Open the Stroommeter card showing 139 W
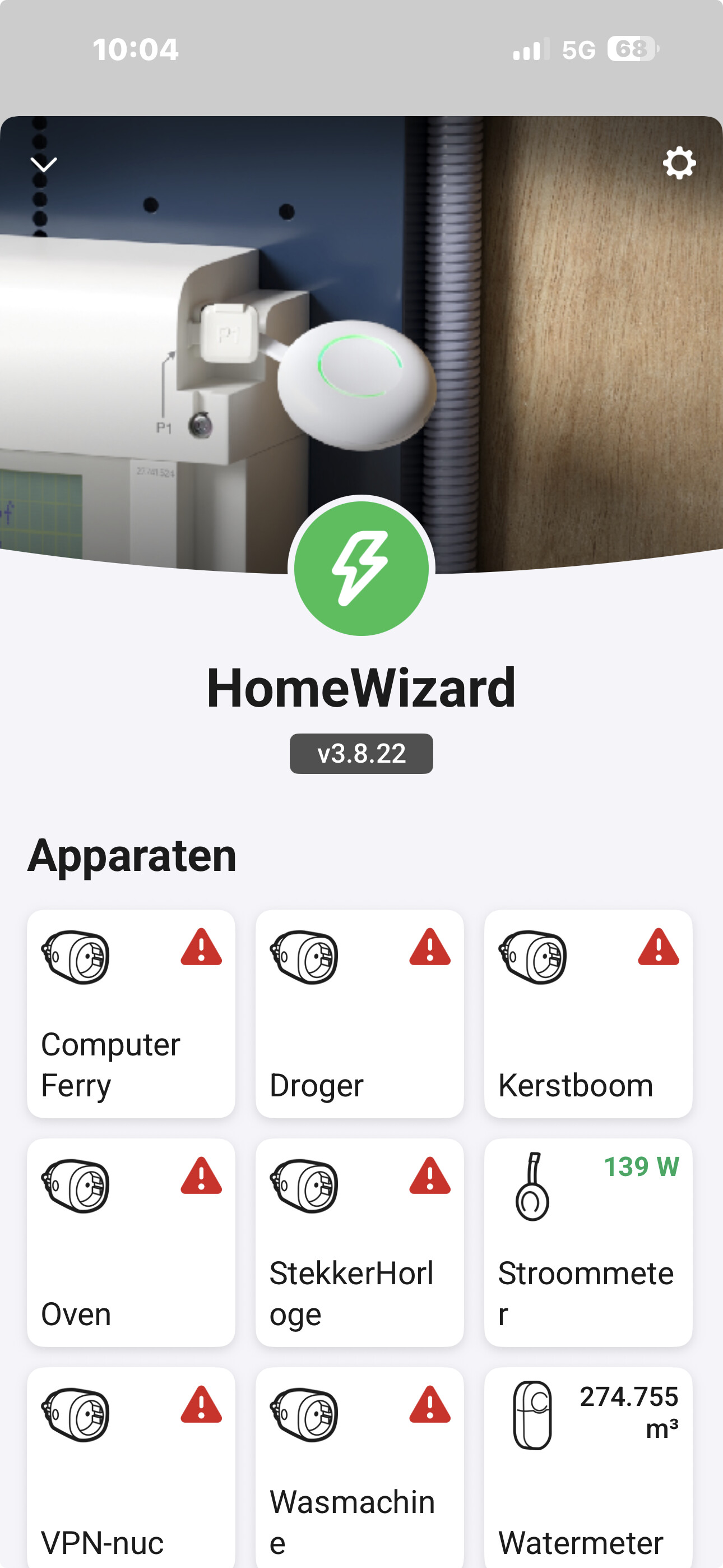This screenshot has height=1568, width=723. (588, 1242)
